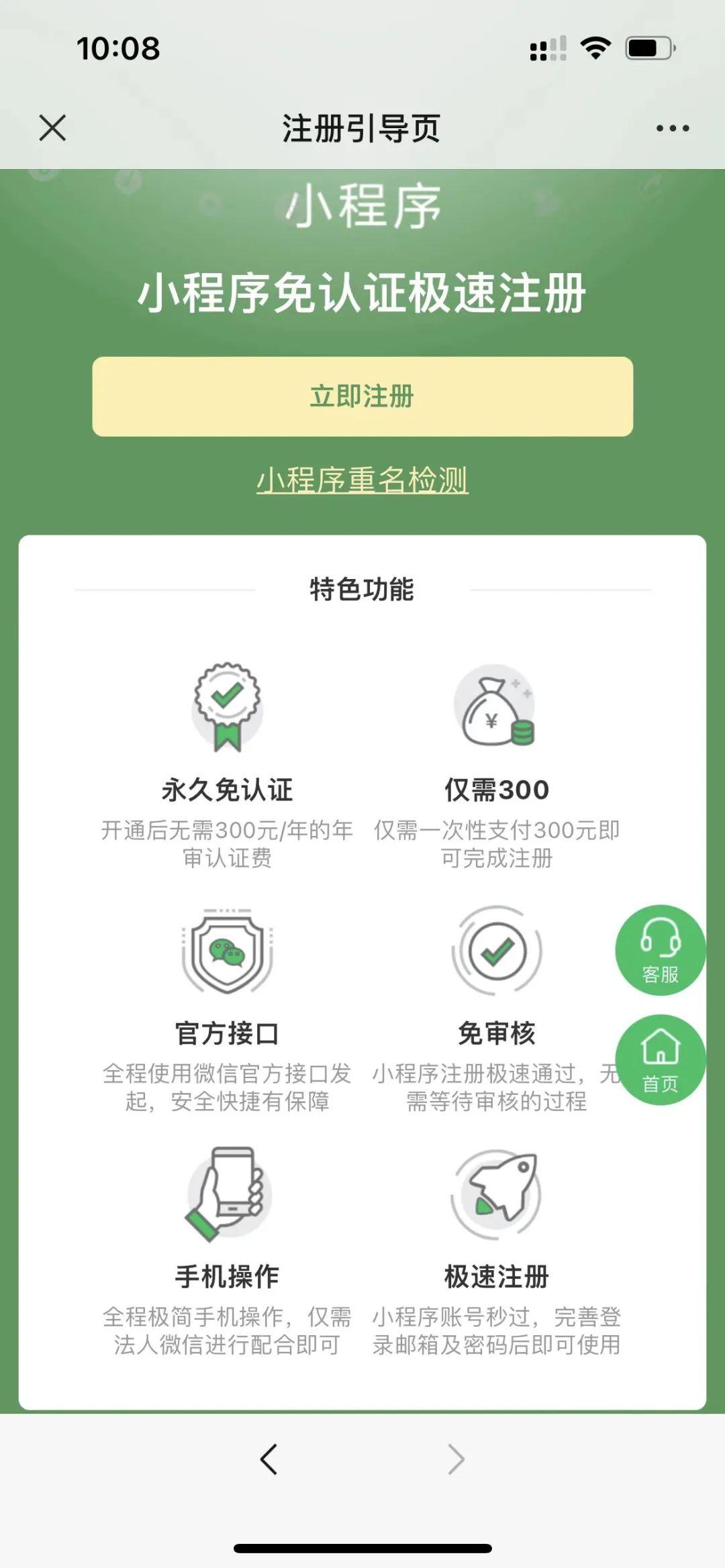Close the page with the X button

52,127
